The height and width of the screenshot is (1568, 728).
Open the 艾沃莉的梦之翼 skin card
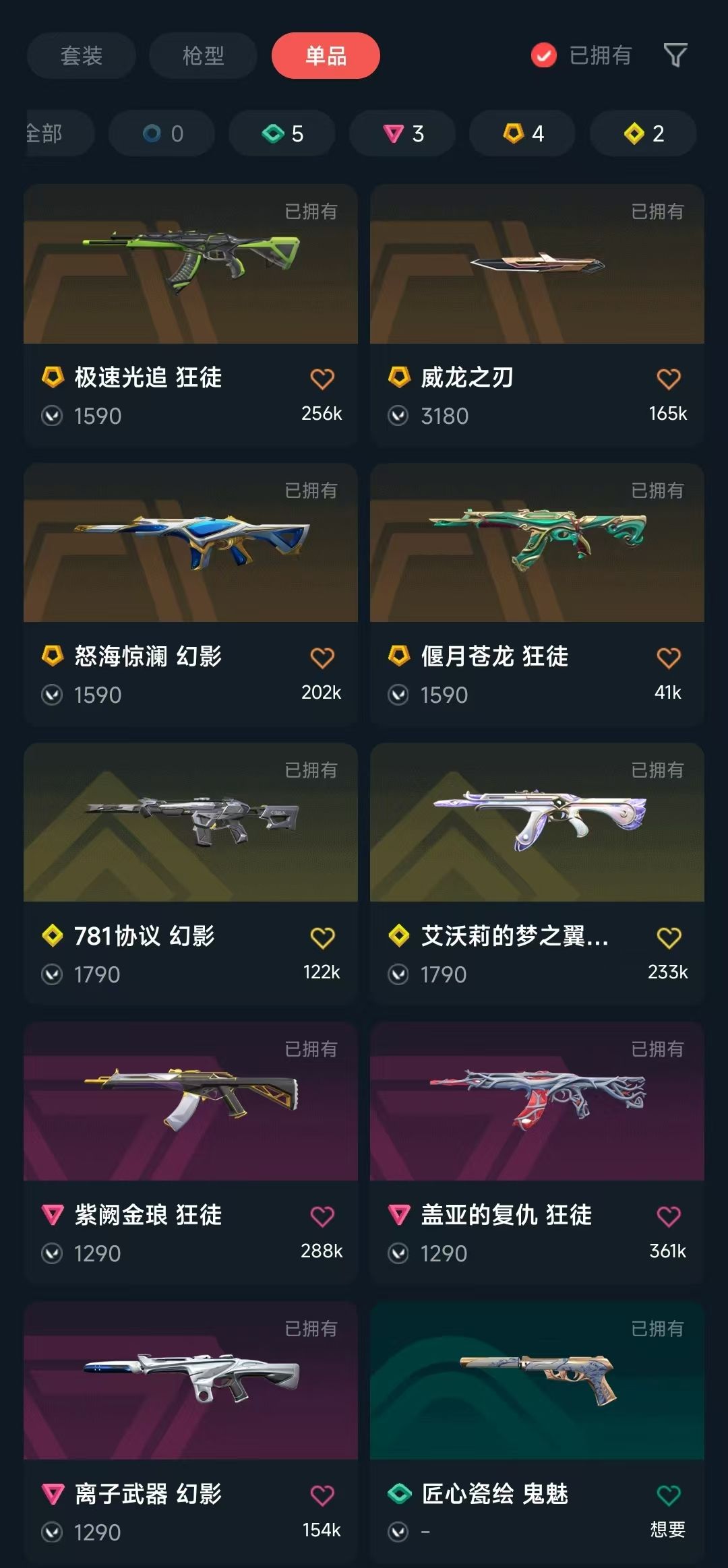[x=537, y=873]
